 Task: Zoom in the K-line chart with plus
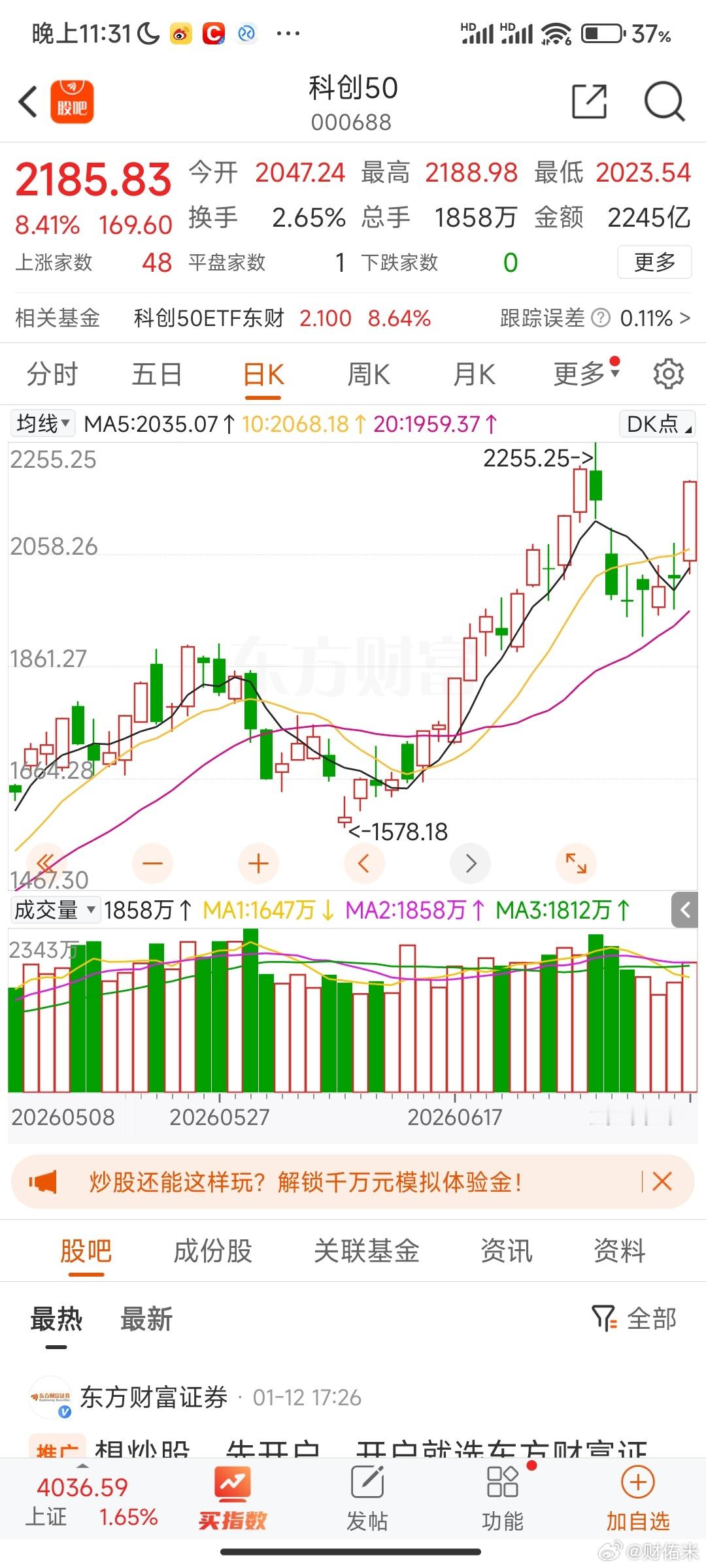click(258, 864)
